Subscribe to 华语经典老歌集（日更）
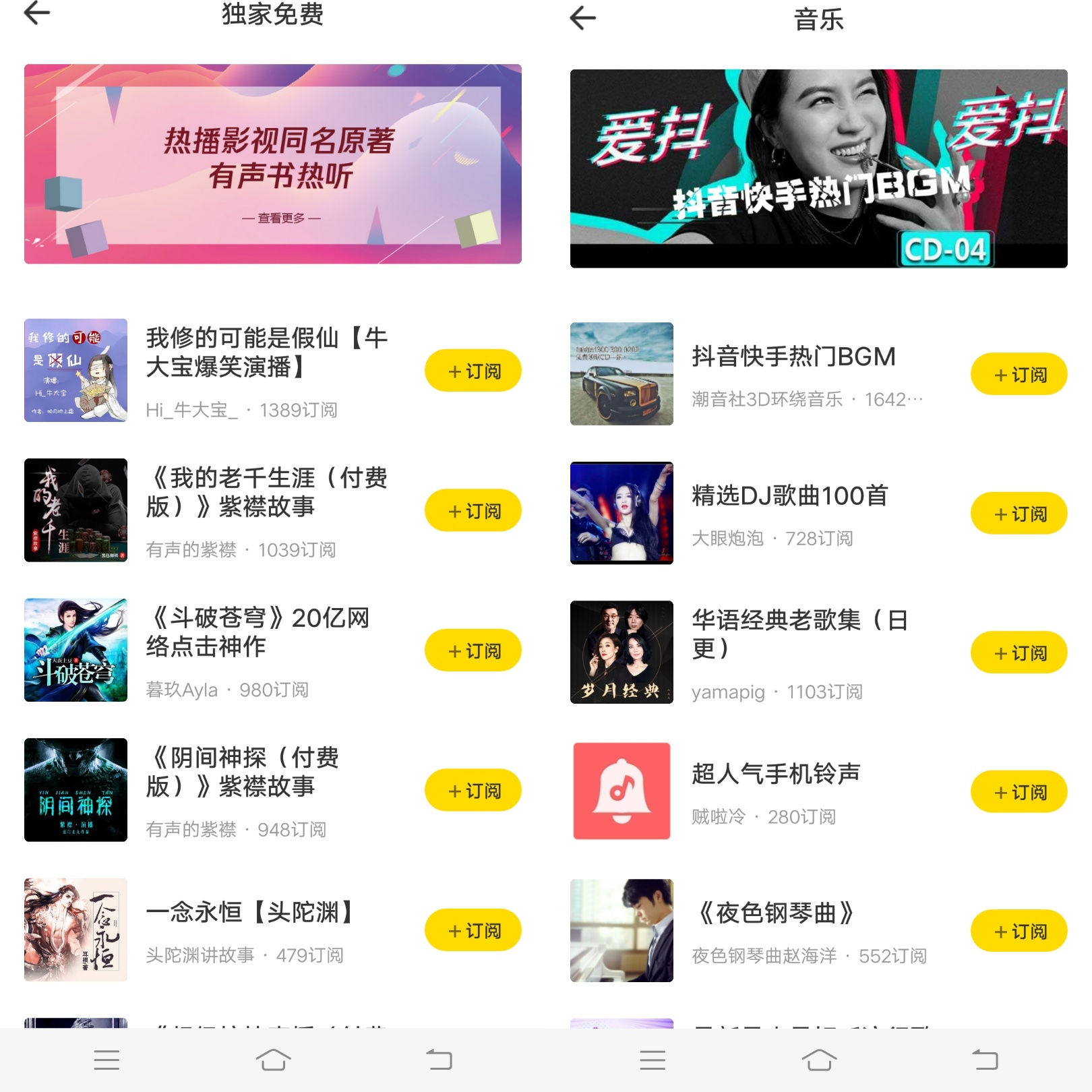The image size is (1092, 1092). click(1019, 653)
